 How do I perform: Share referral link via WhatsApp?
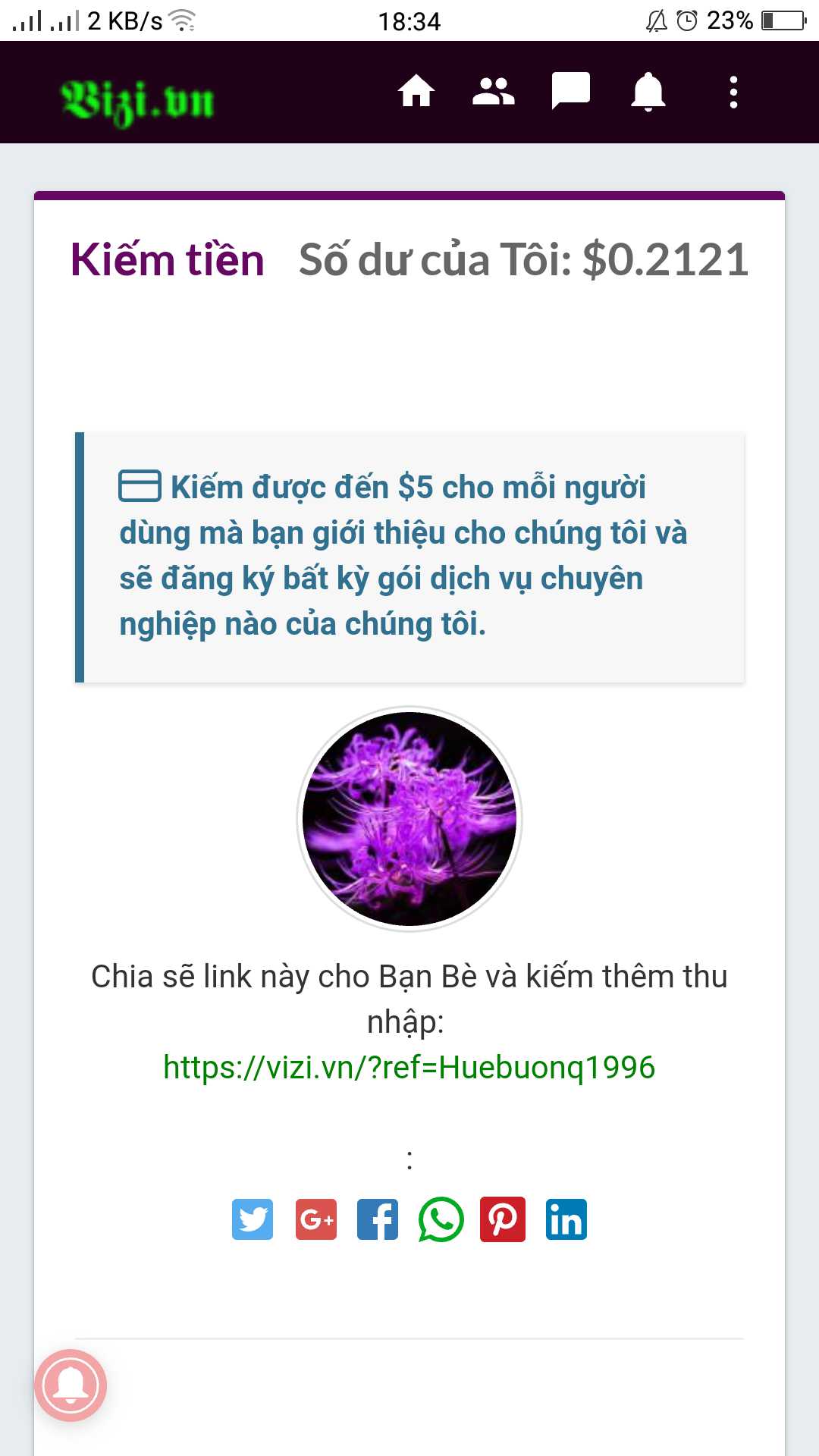[441, 1219]
